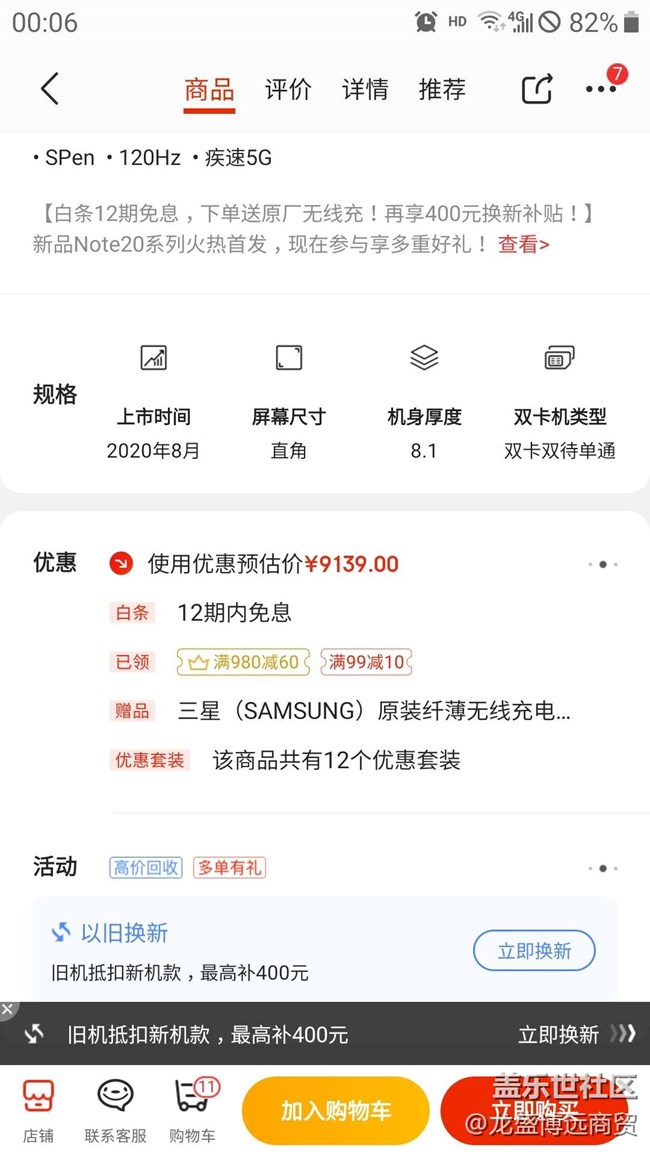Open the 活动 section's three-dot details
The image size is (650, 1156).
point(603,868)
